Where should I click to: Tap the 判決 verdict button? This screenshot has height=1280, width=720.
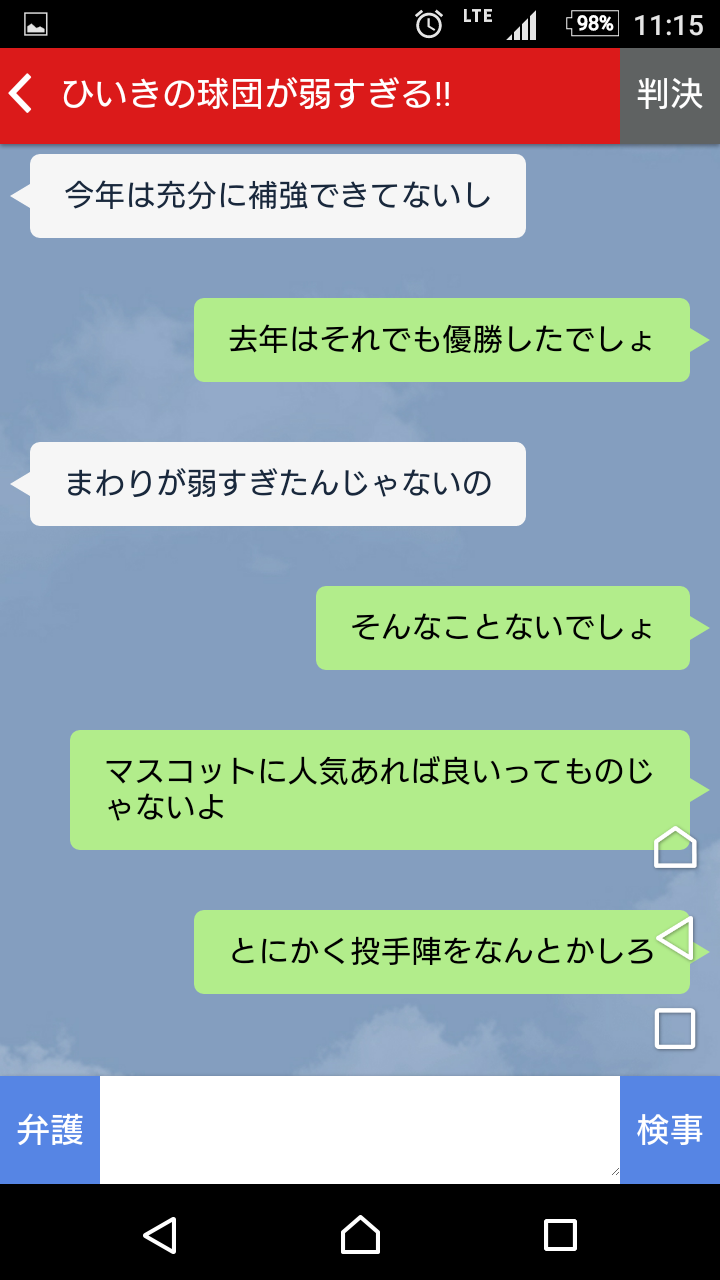tap(670, 95)
